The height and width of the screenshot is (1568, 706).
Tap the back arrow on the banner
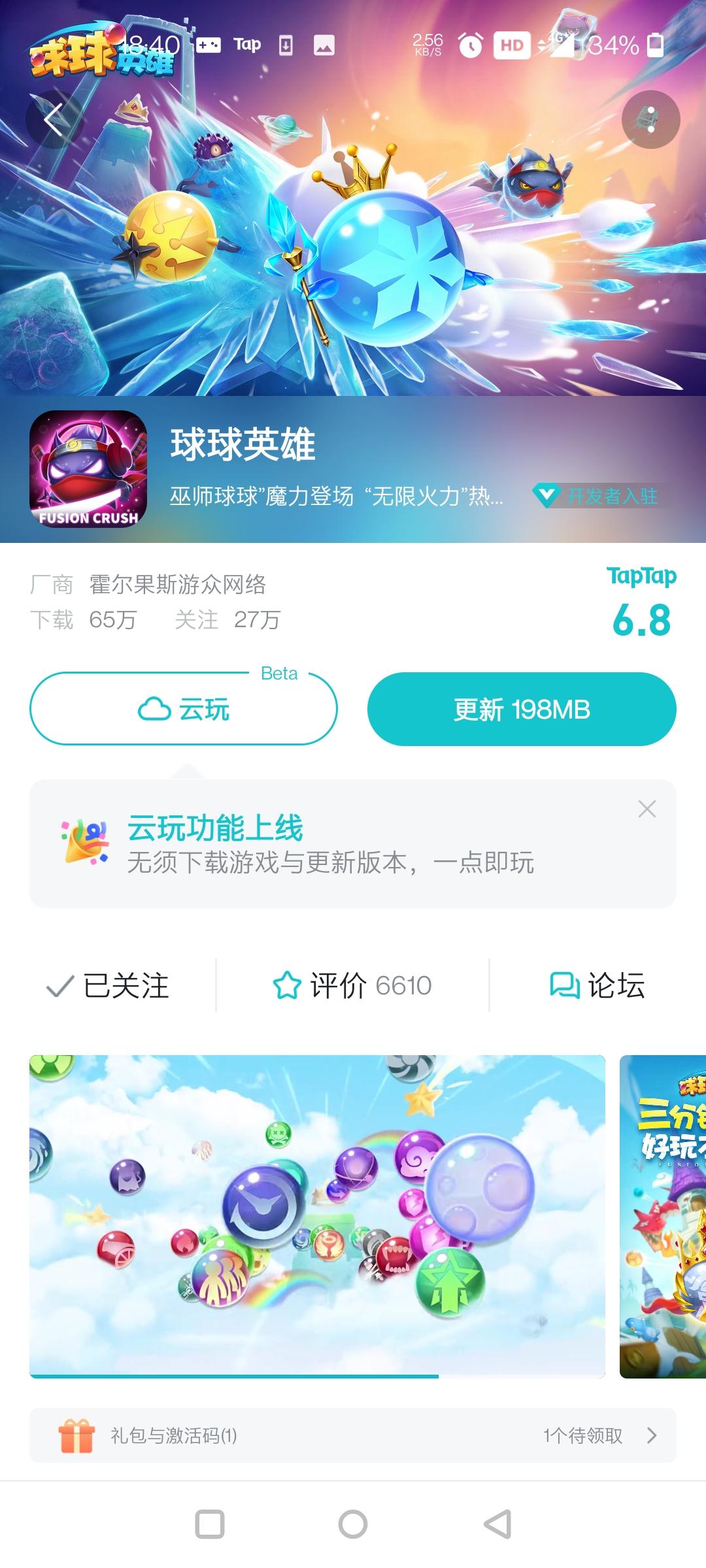pyautogui.click(x=52, y=118)
